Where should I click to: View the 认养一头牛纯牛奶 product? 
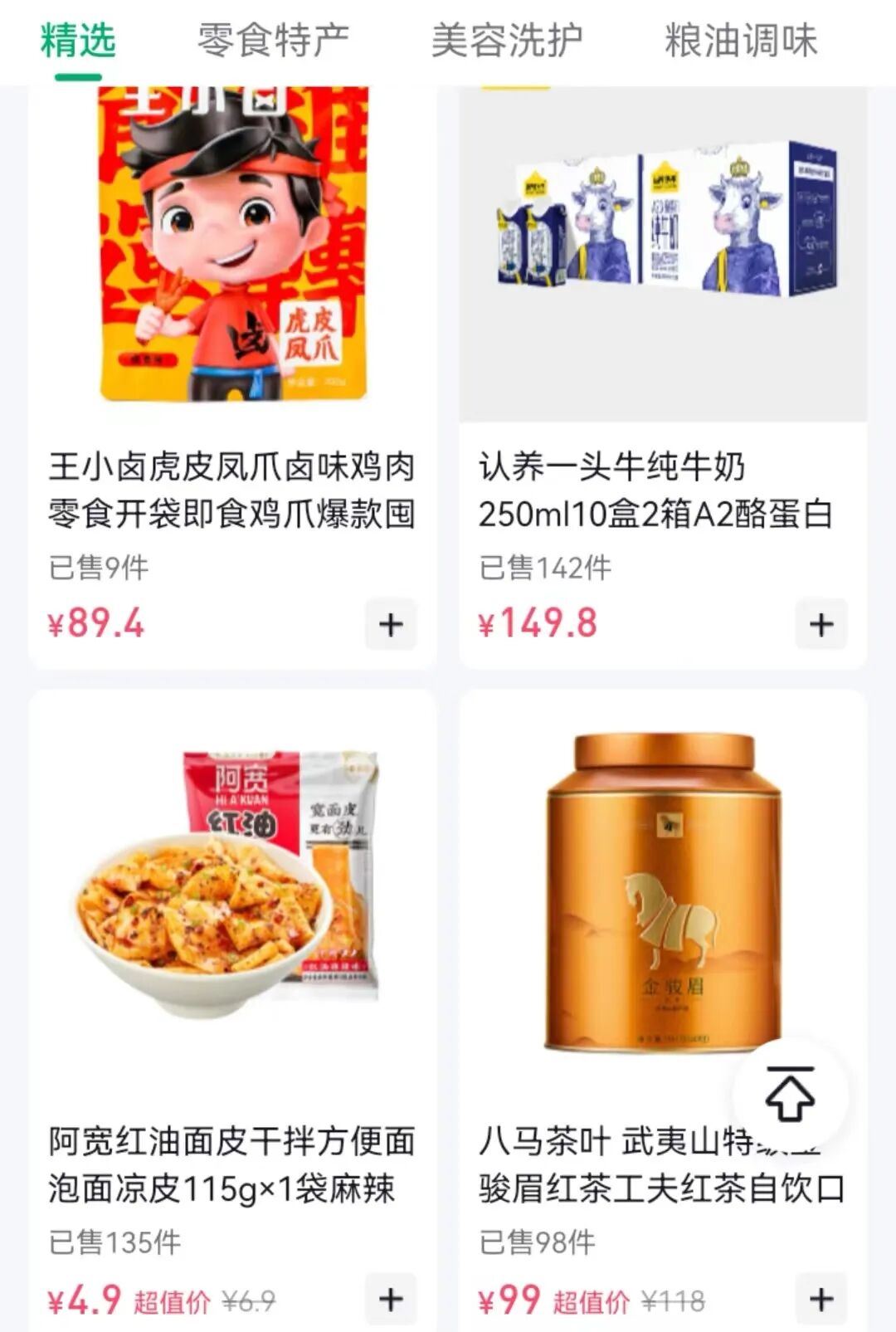tap(663, 249)
